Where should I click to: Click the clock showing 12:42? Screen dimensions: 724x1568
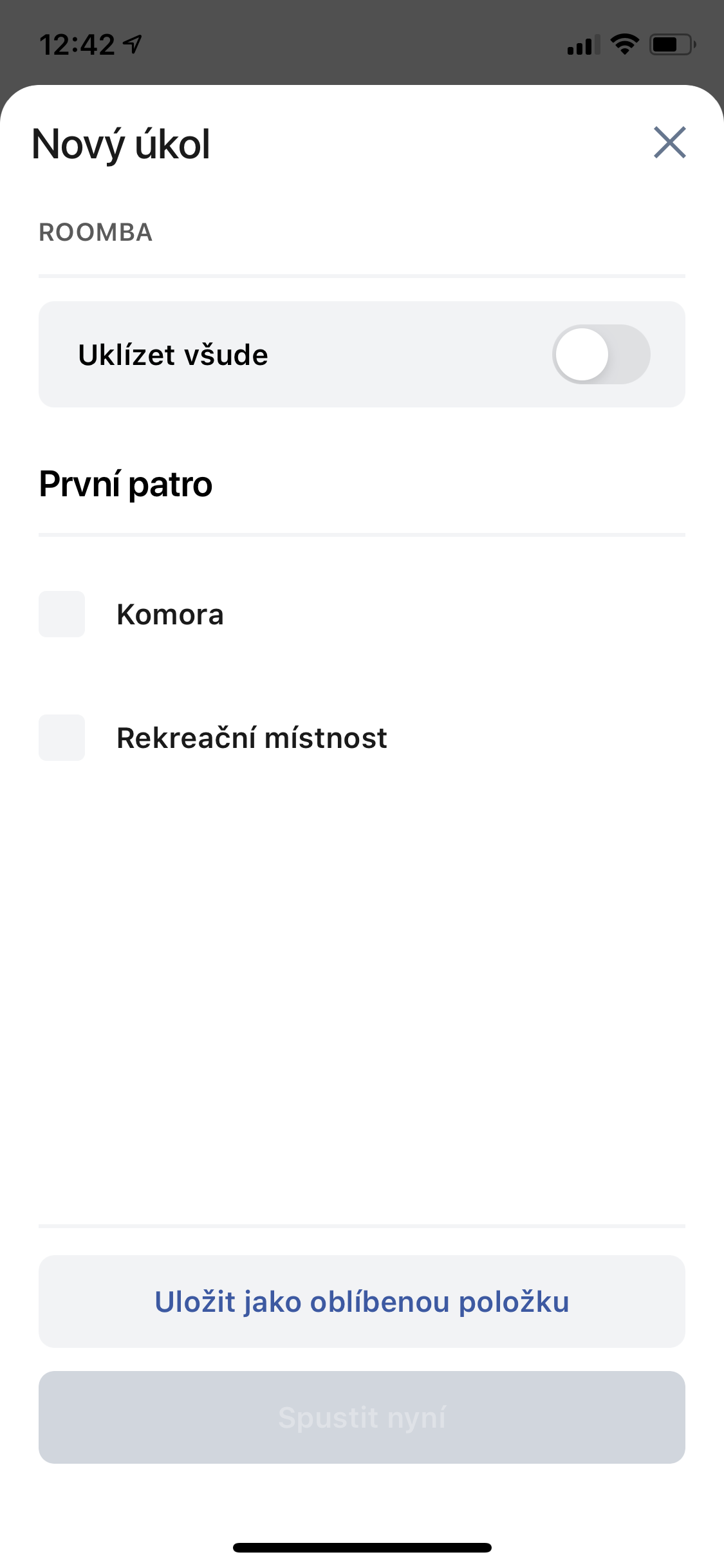click(x=77, y=42)
